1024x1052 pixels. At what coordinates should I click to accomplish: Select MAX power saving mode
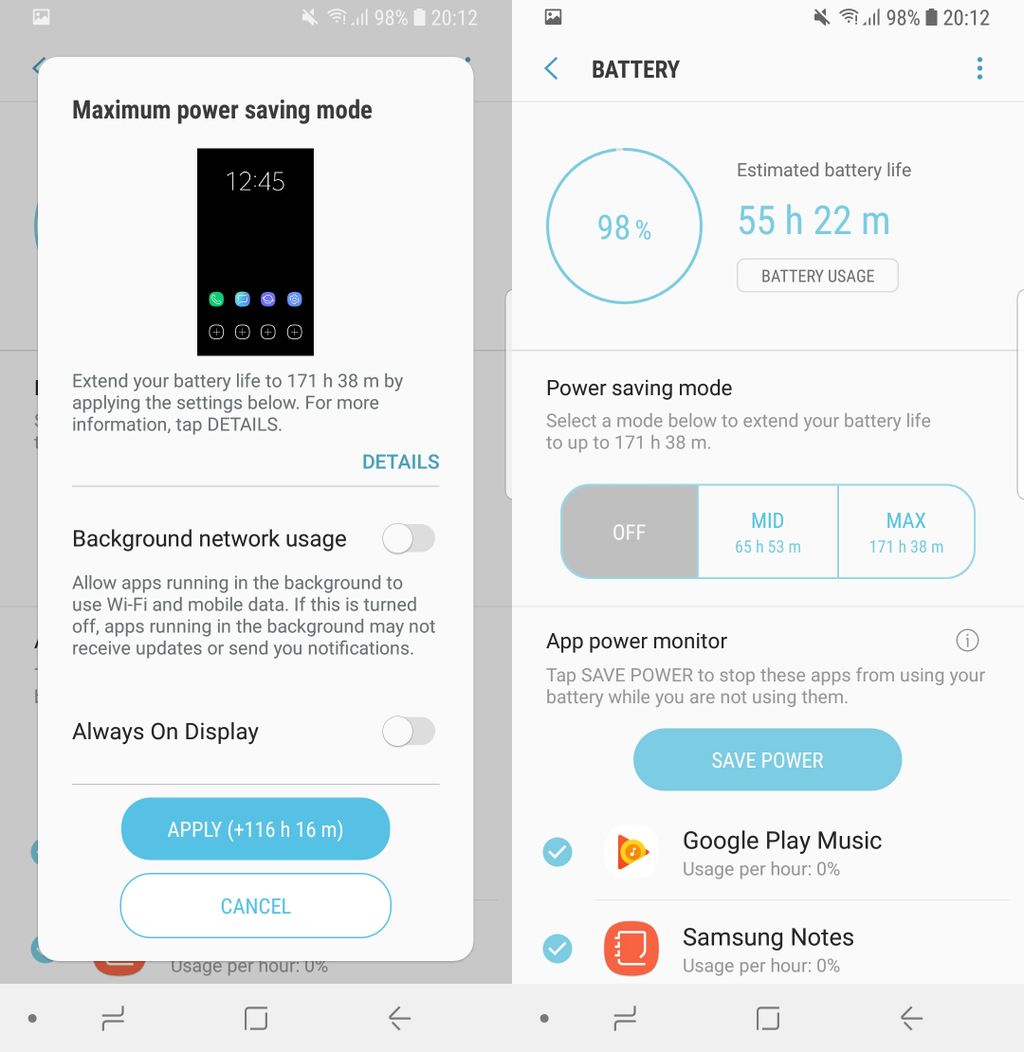point(906,532)
